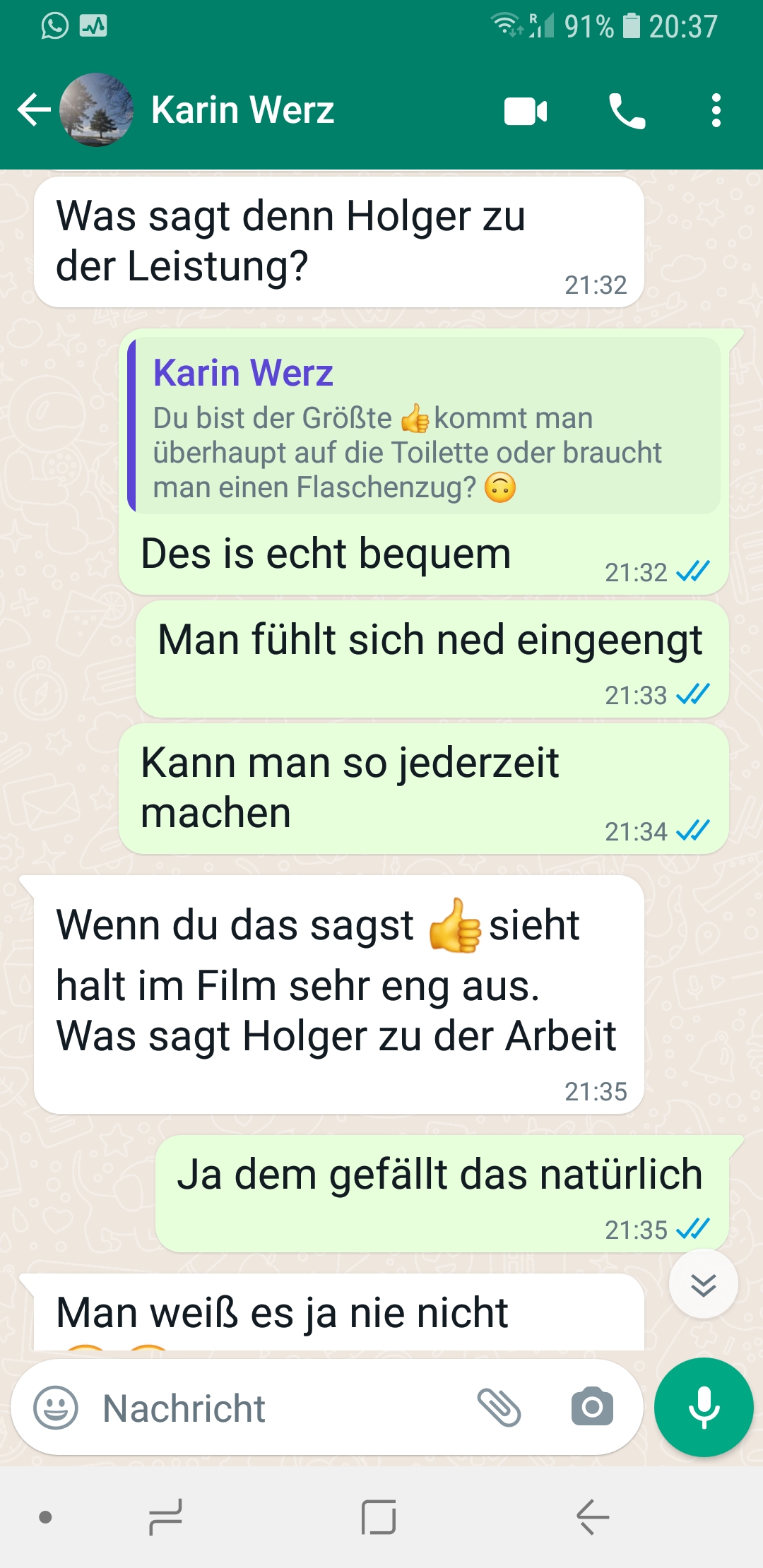Focus the Nachricht text field

(283, 1408)
